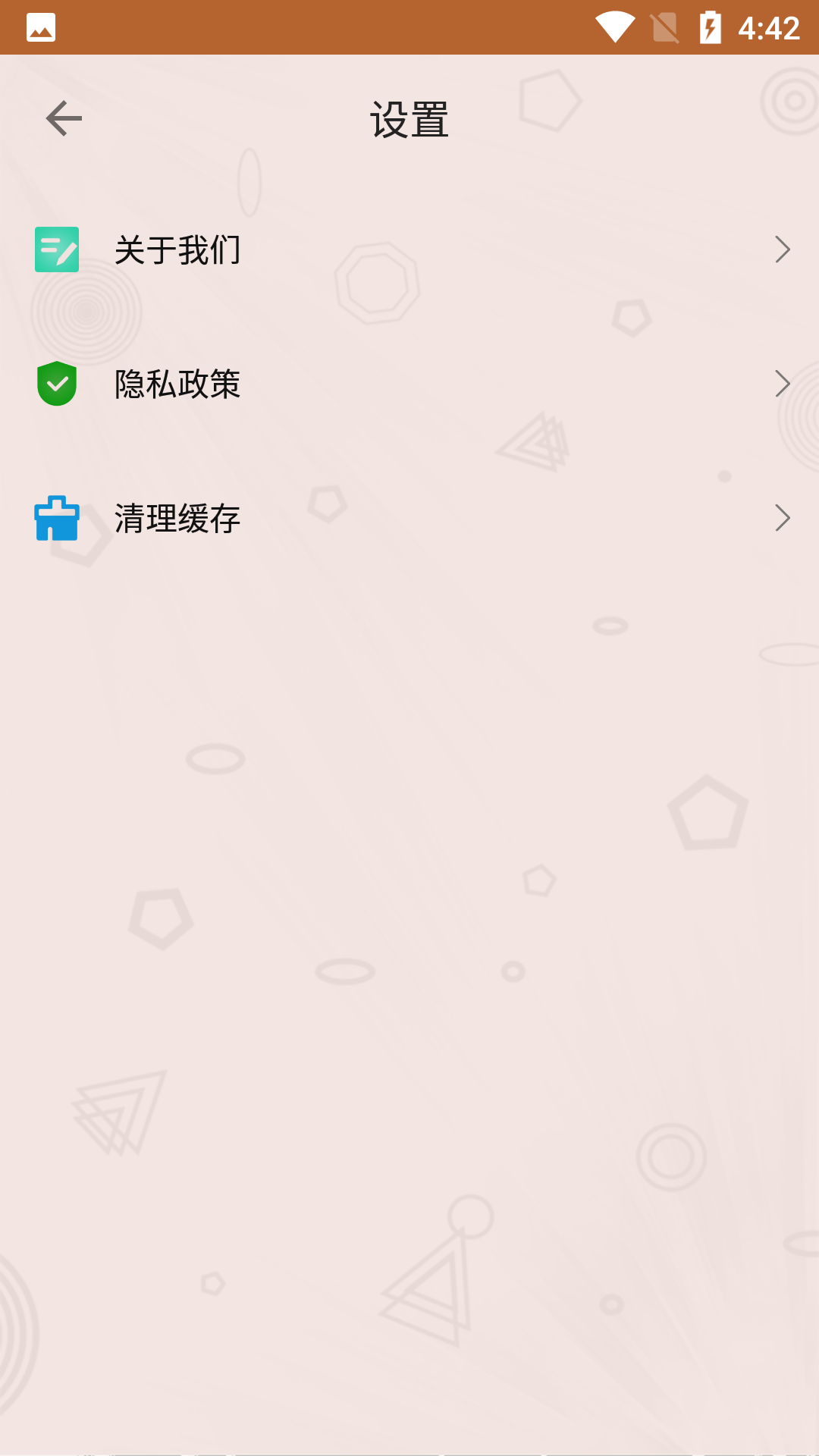Select the About Us note icon
Viewport: 819px width, 1456px height.
pyautogui.click(x=56, y=248)
